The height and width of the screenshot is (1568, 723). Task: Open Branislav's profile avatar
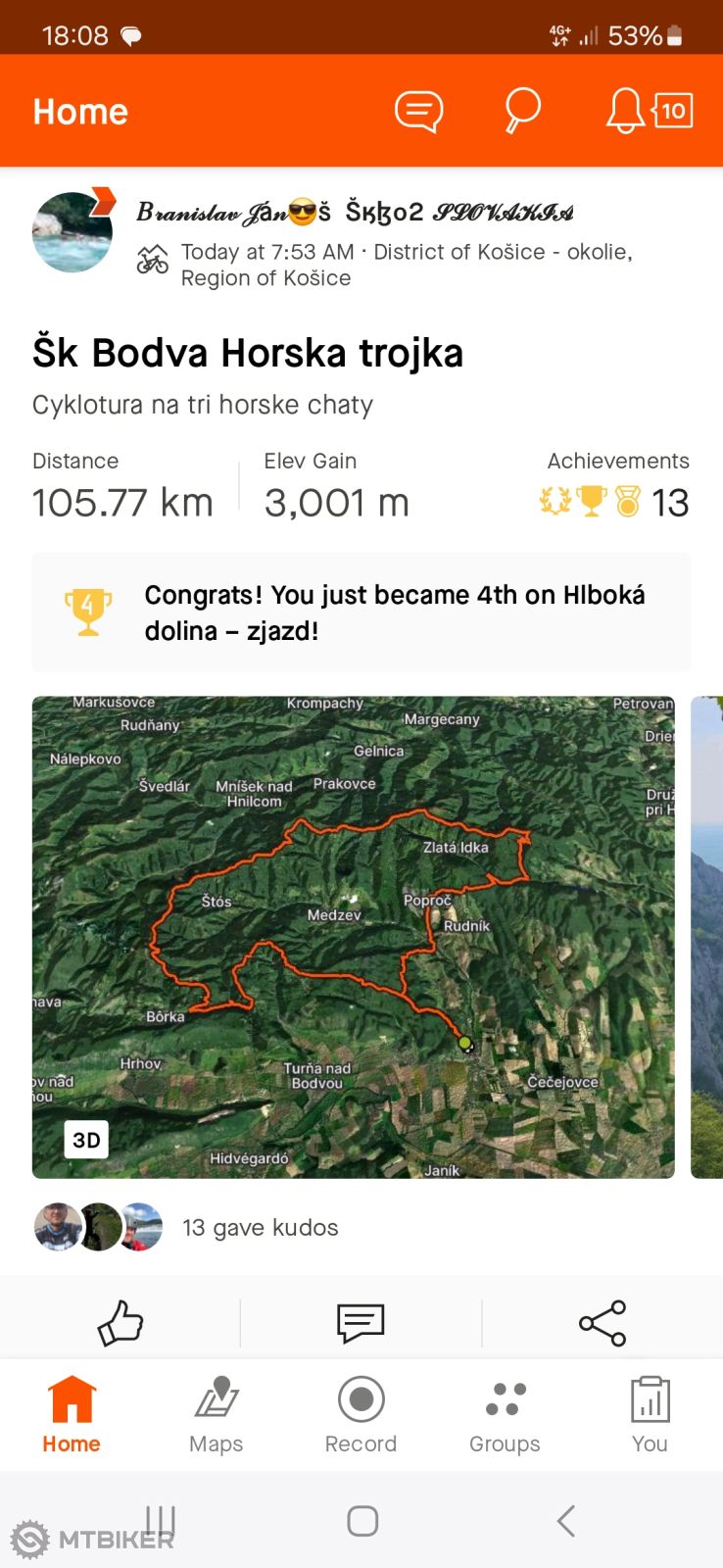72,232
